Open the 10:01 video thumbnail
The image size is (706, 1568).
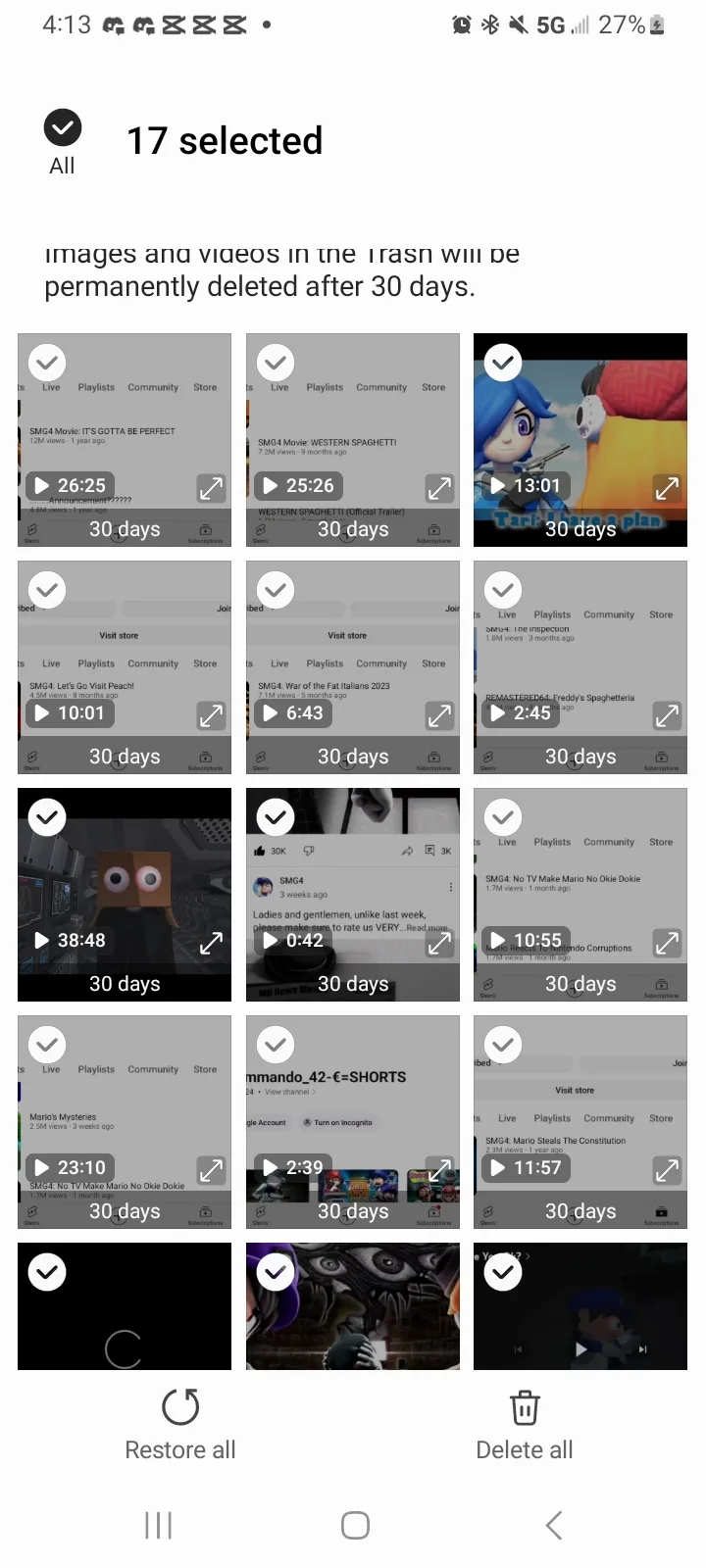pyautogui.click(x=125, y=647)
